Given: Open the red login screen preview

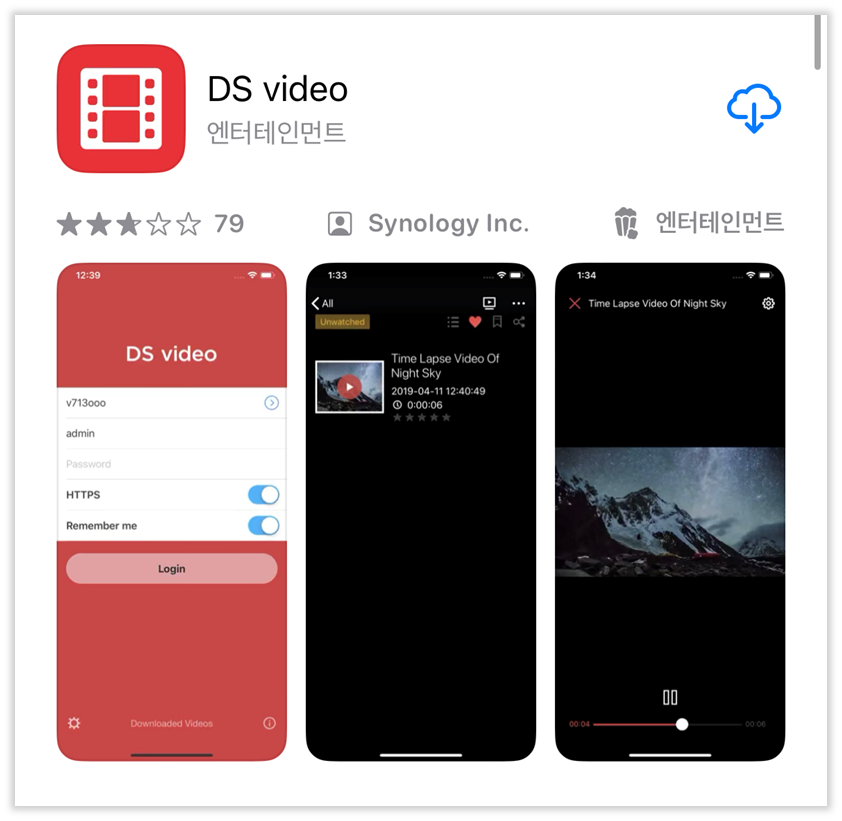Looking at the screenshot, I should tap(171, 511).
